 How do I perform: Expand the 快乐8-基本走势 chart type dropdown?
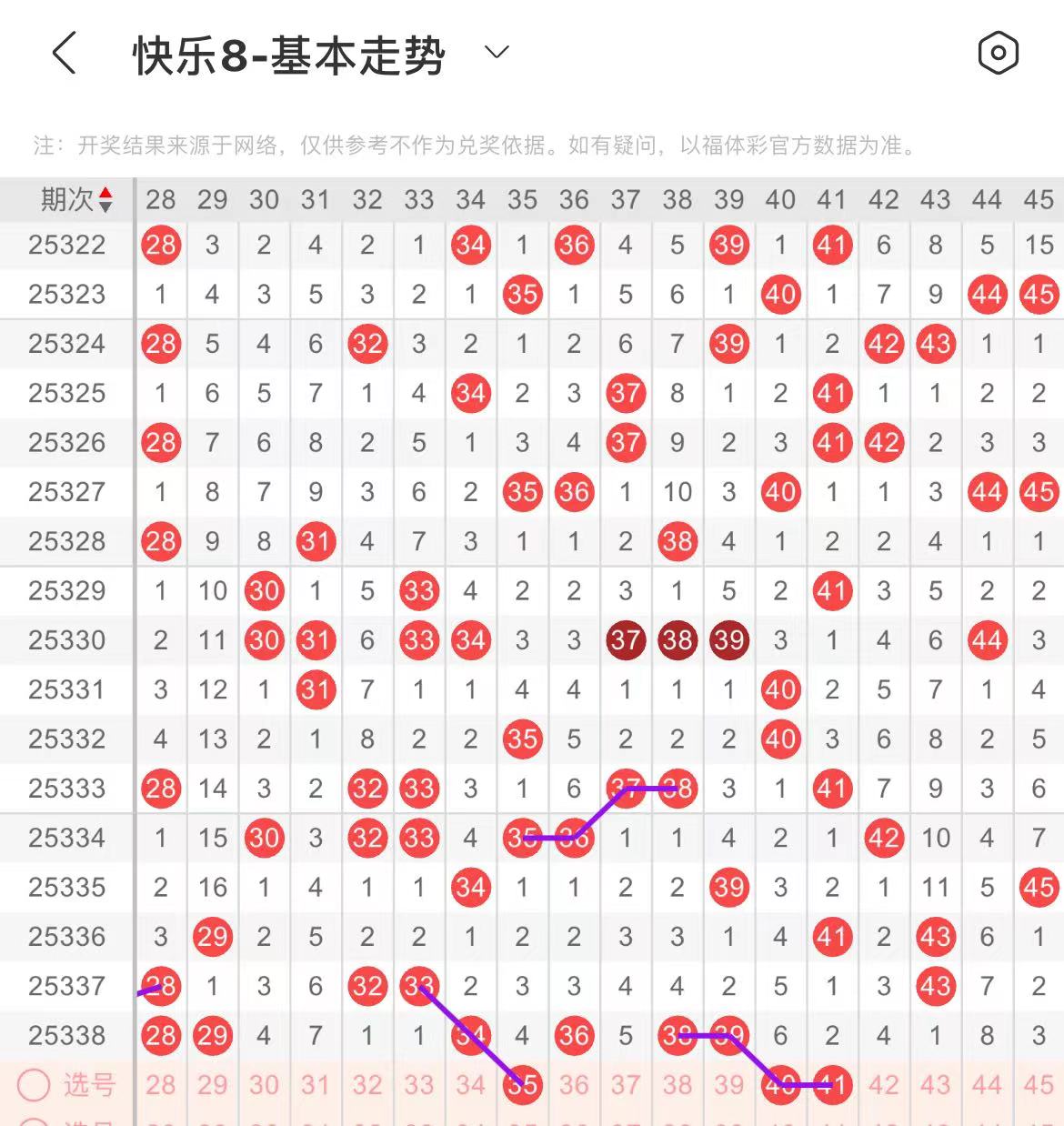[x=497, y=53]
